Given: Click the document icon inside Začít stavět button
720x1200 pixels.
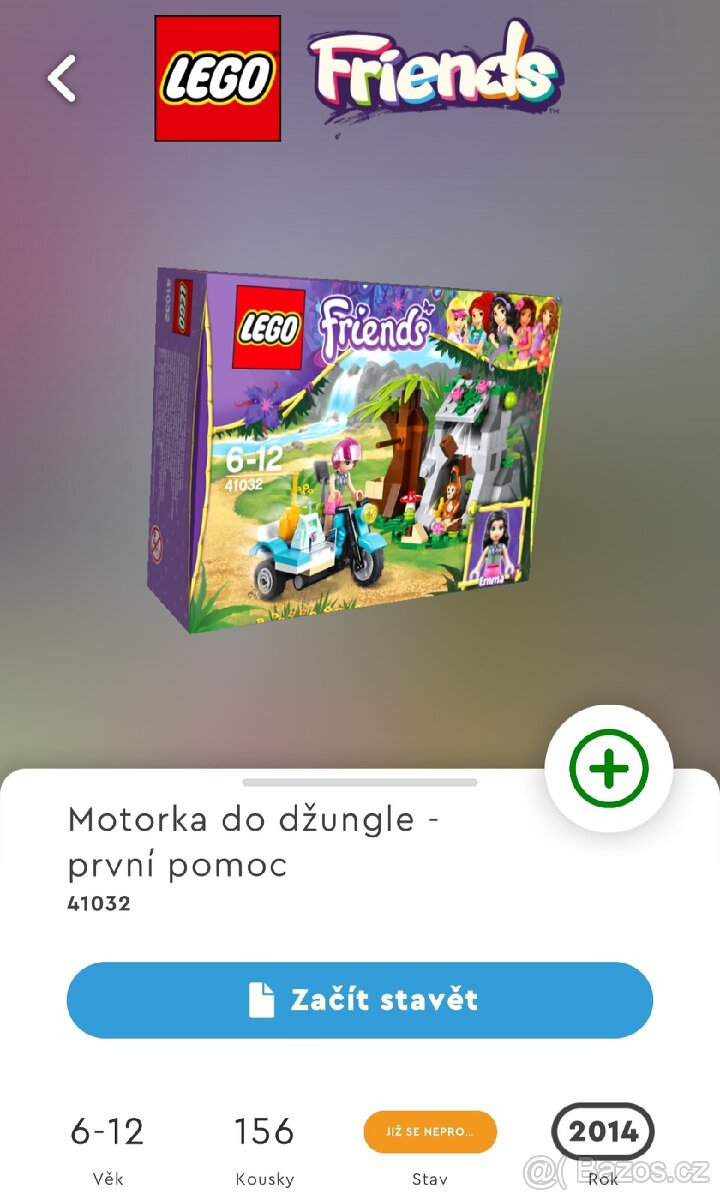Looking at the screenshot, I should (x=261, y=998).
